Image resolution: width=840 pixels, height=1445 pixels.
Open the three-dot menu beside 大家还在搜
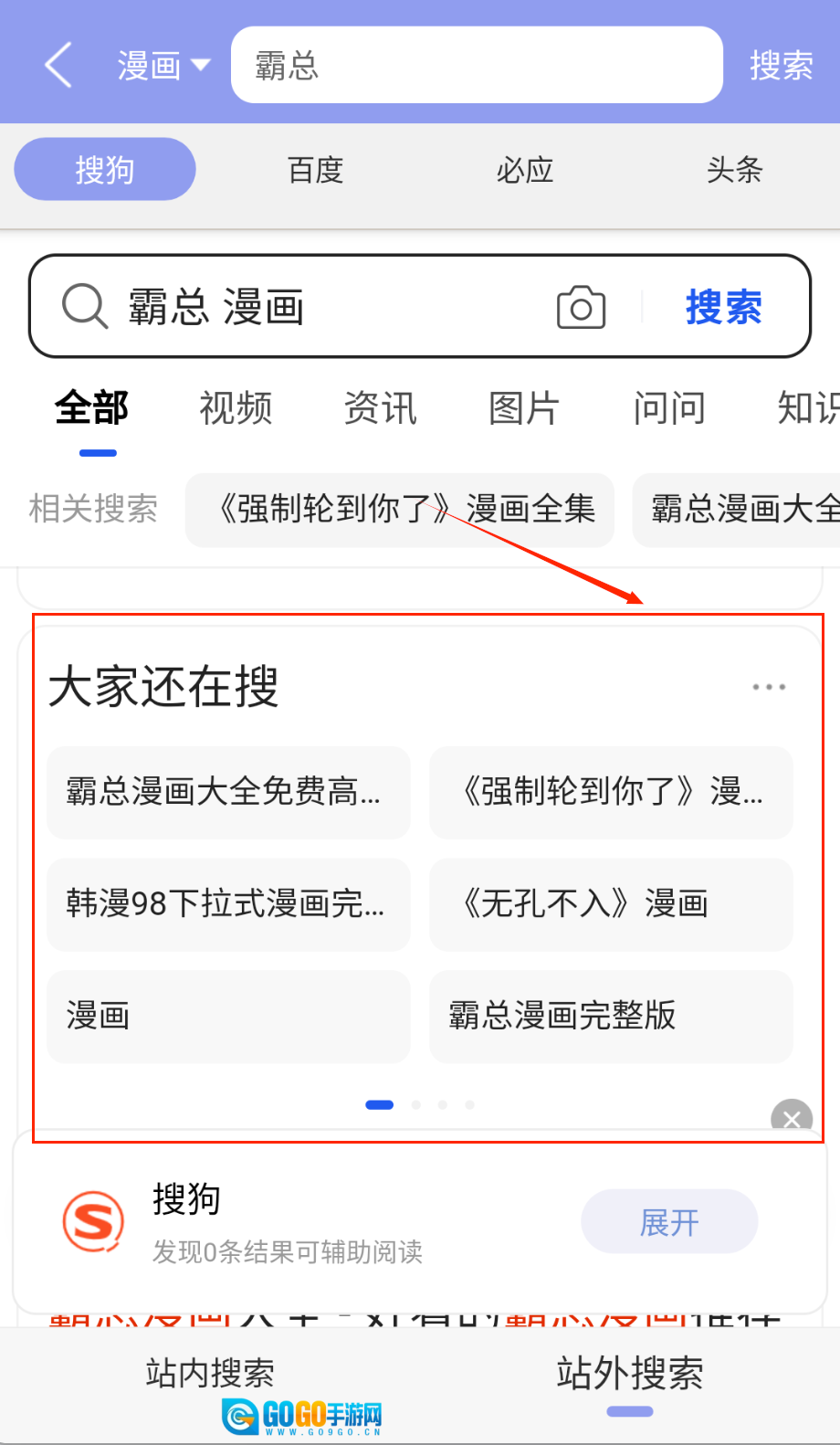pyautogui.click(x=769, y=687)
